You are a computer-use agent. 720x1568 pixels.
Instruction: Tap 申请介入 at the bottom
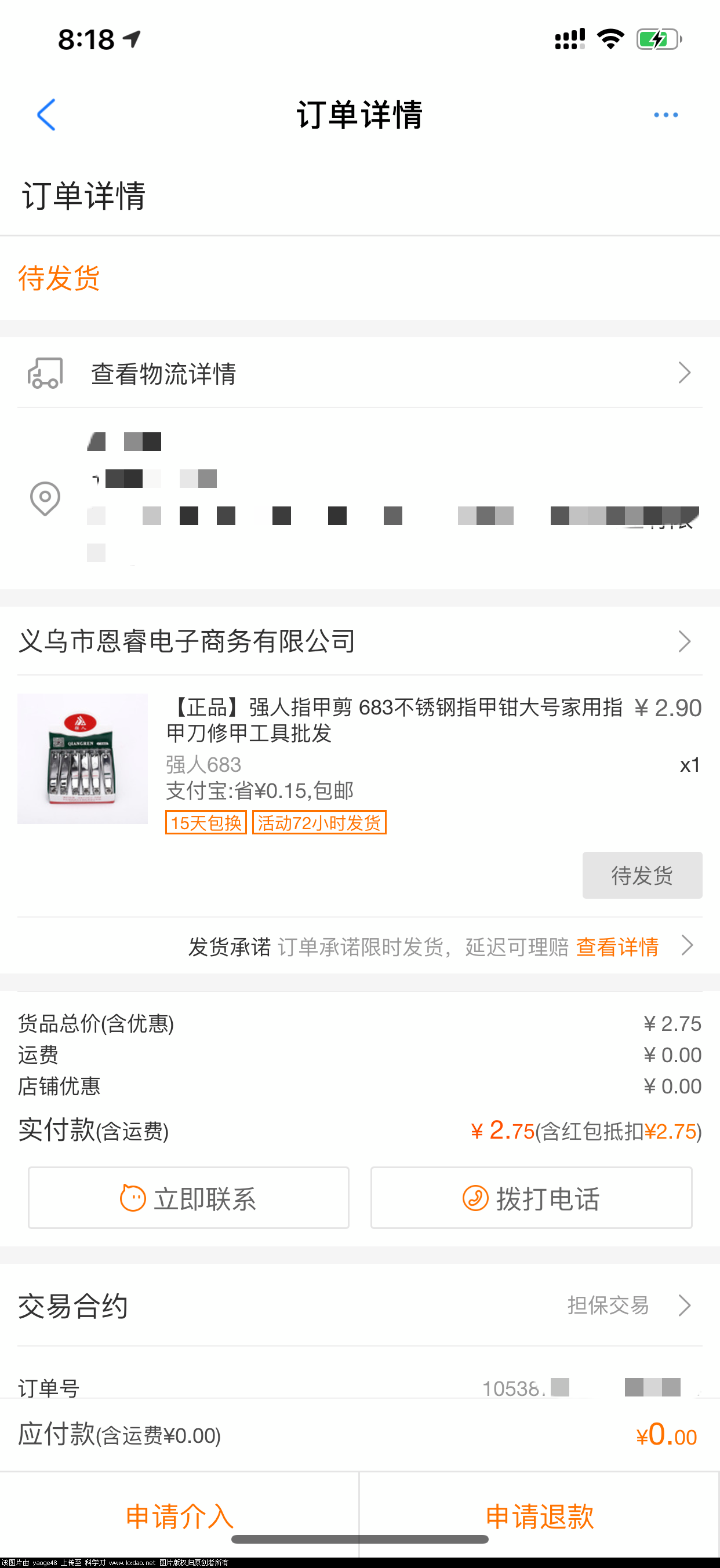pos(180,1516)
